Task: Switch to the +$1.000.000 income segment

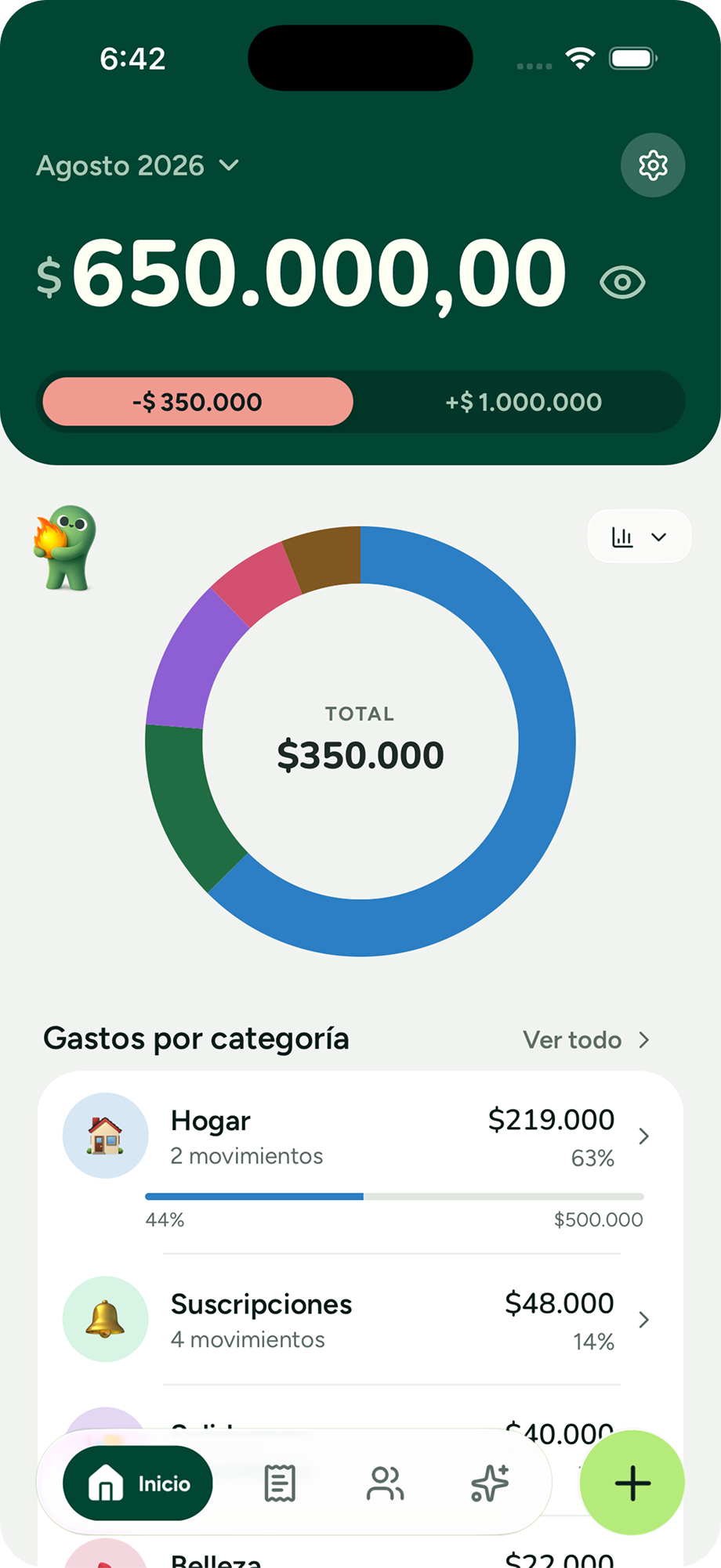Action: [x=524, y=402]
